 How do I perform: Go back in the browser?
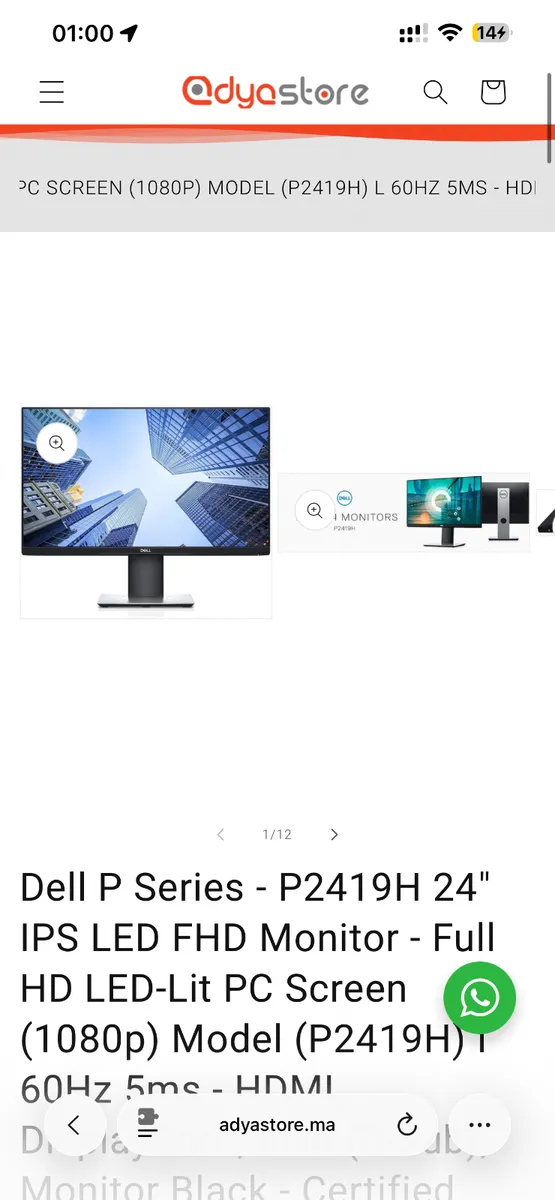(x=74, y=1124)
